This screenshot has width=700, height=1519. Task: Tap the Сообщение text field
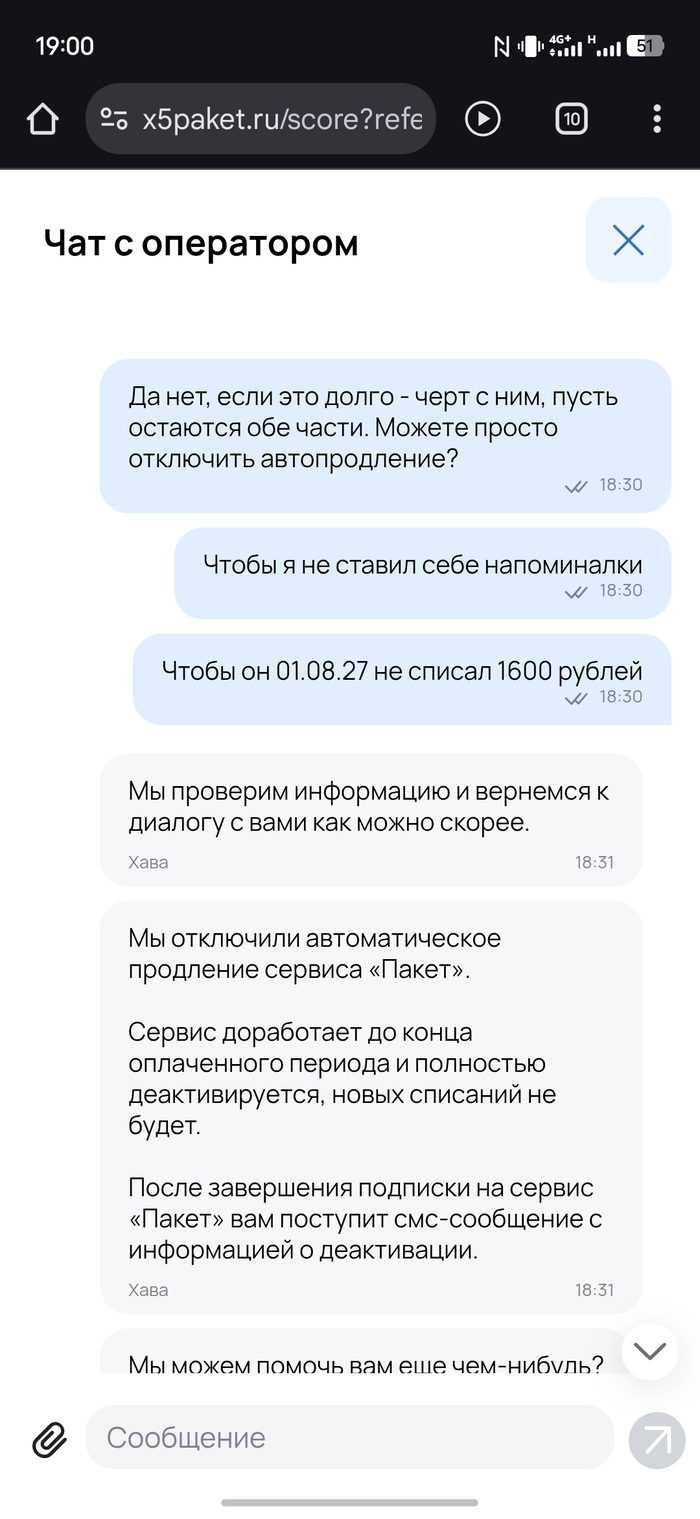pyautogui.click(x=348, y=1438)
